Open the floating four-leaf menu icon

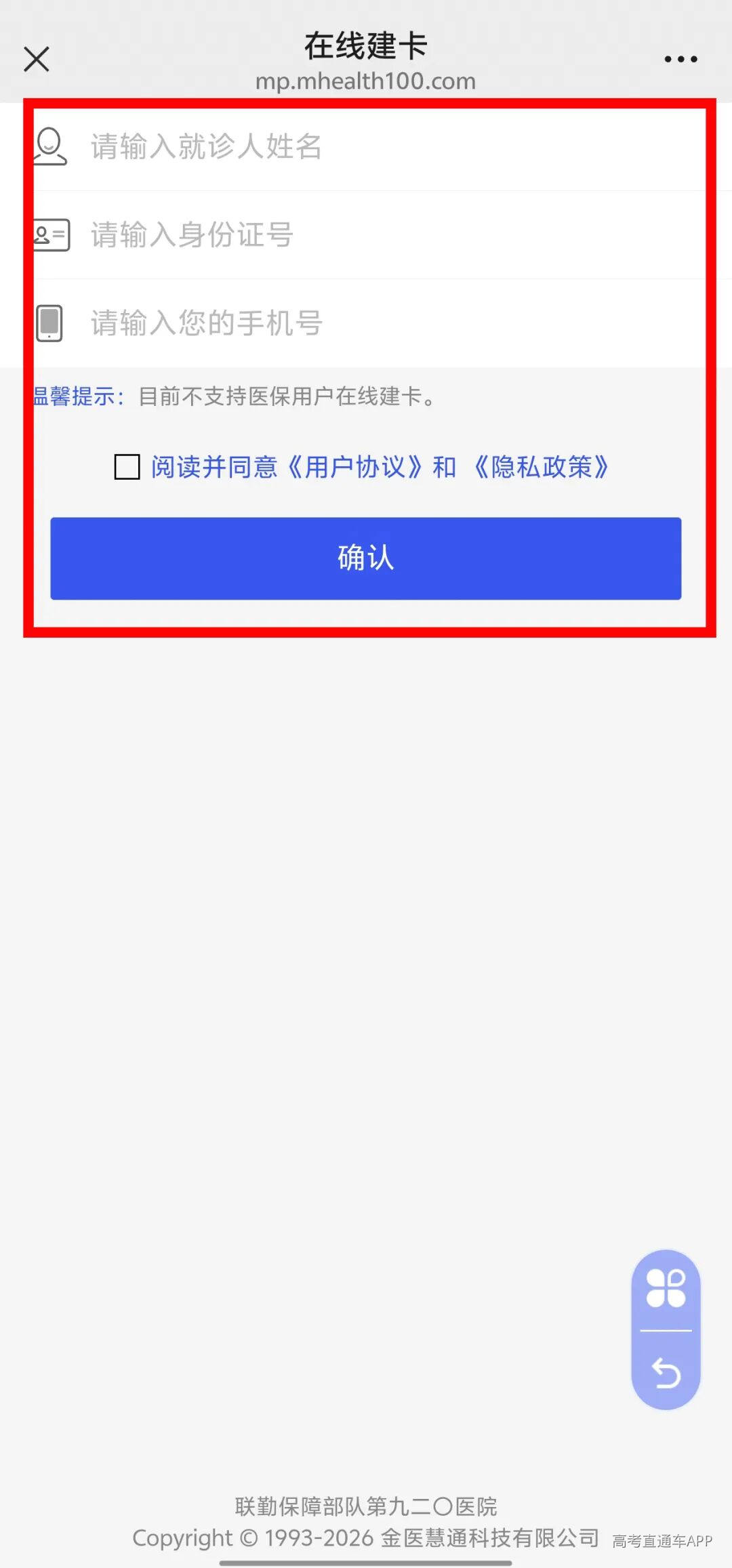(x=666, y=1288)
